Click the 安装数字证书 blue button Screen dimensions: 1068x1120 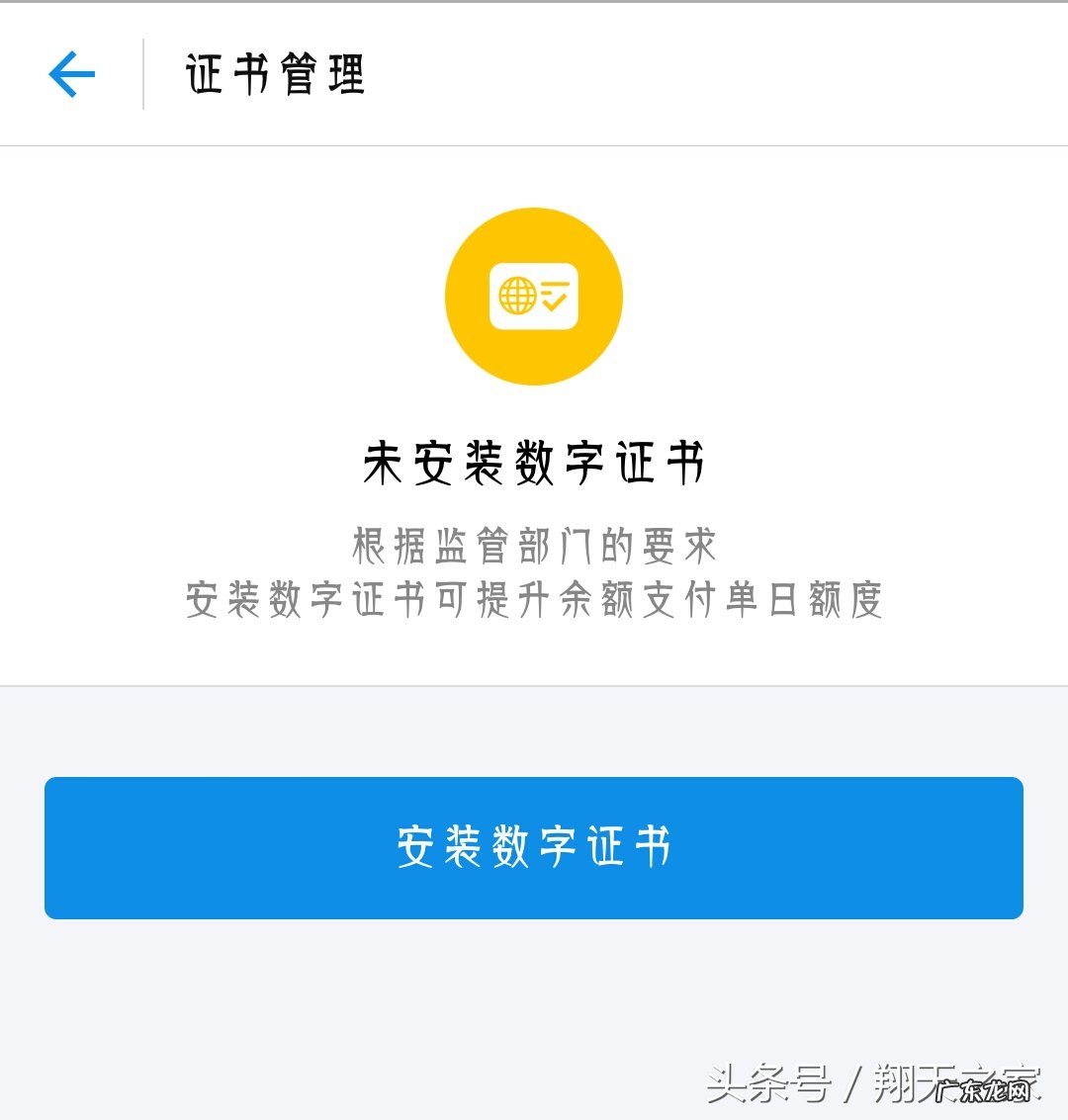click(x=534, y=848)
